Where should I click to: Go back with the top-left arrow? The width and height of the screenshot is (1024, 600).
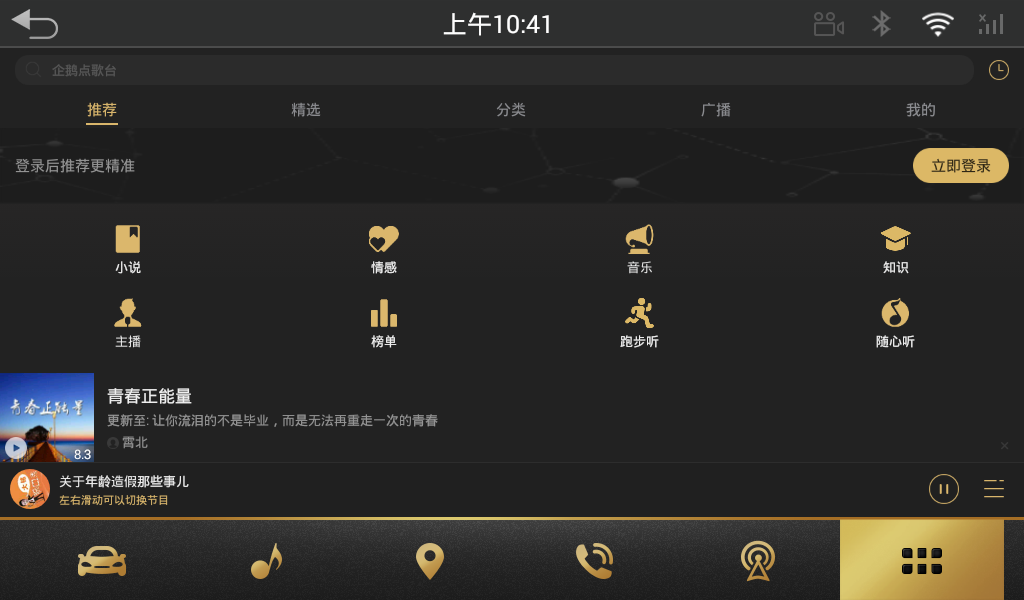click(x=35, y=24)
